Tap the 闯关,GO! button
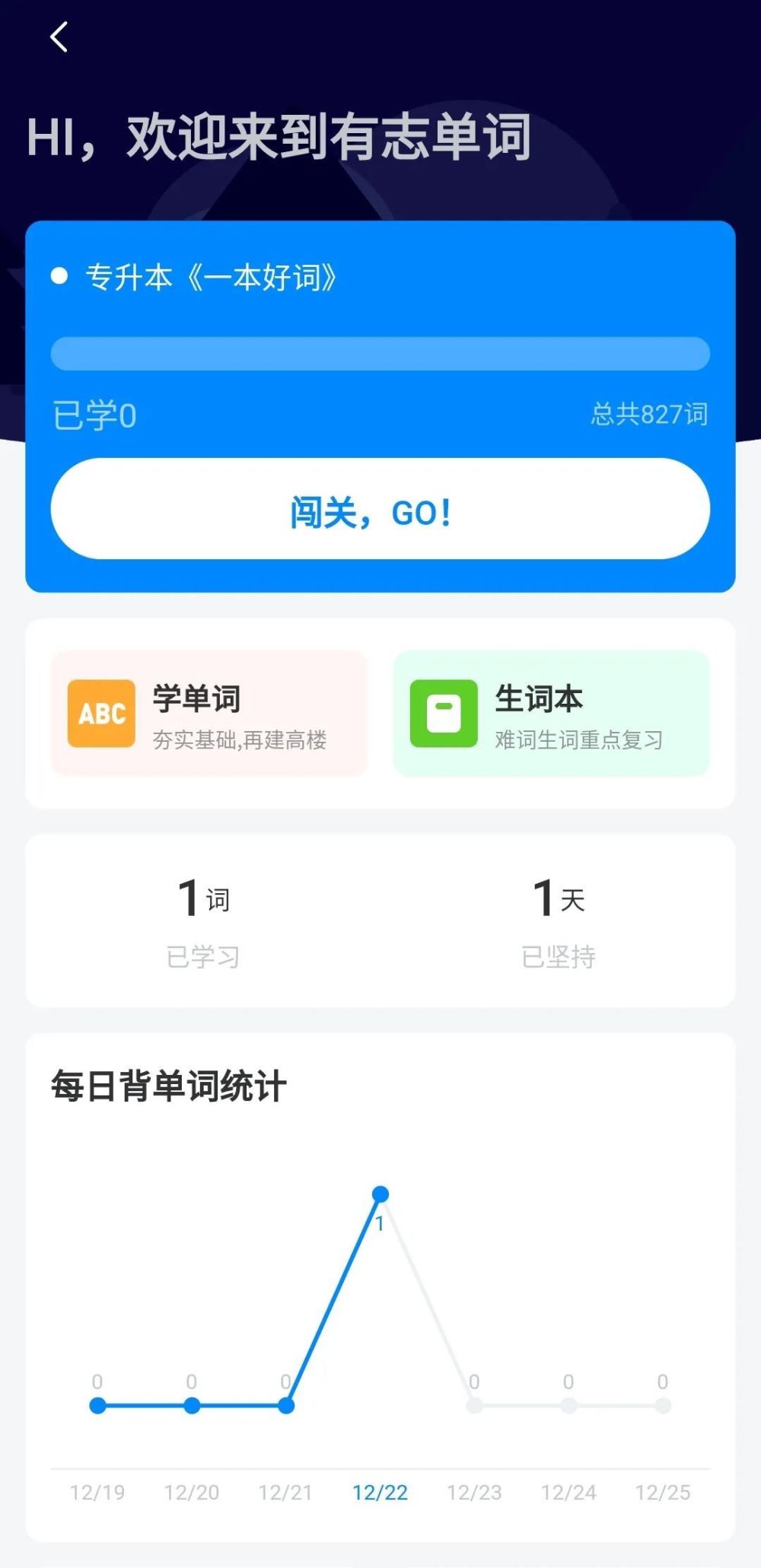This screenshot has width=761, height=1568. coord(380,508)
